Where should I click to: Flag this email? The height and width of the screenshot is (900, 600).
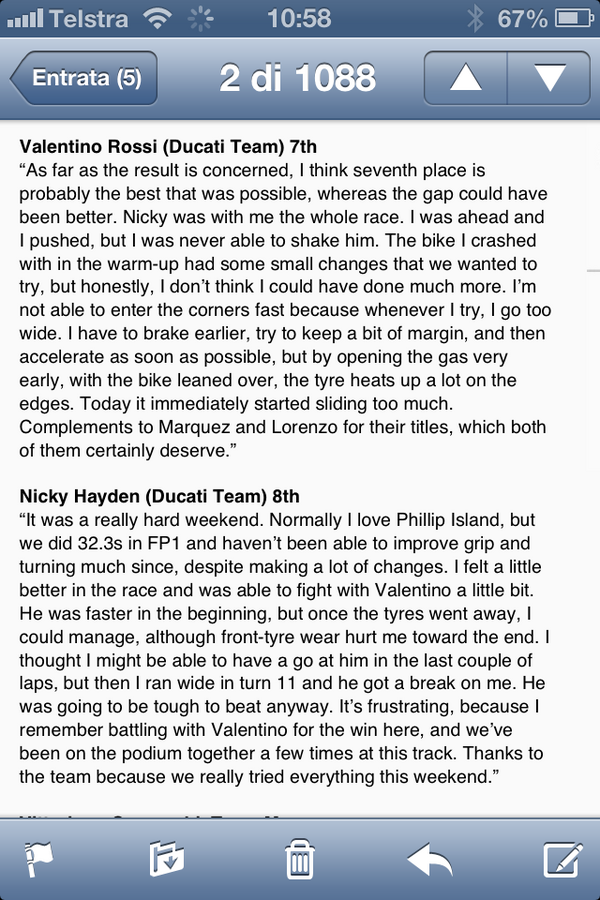point(39,859)
